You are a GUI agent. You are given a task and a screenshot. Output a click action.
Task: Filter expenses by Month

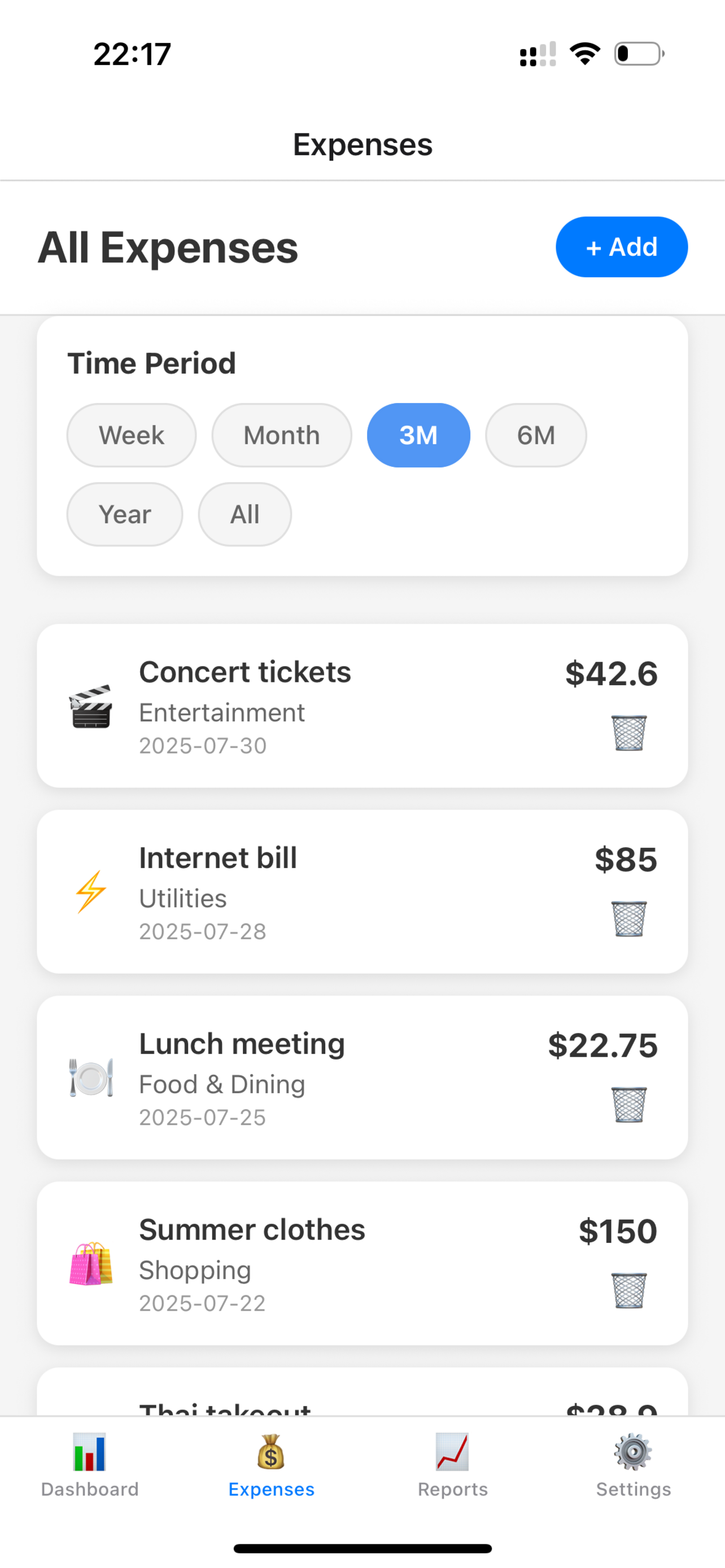[x=282, y=435]
